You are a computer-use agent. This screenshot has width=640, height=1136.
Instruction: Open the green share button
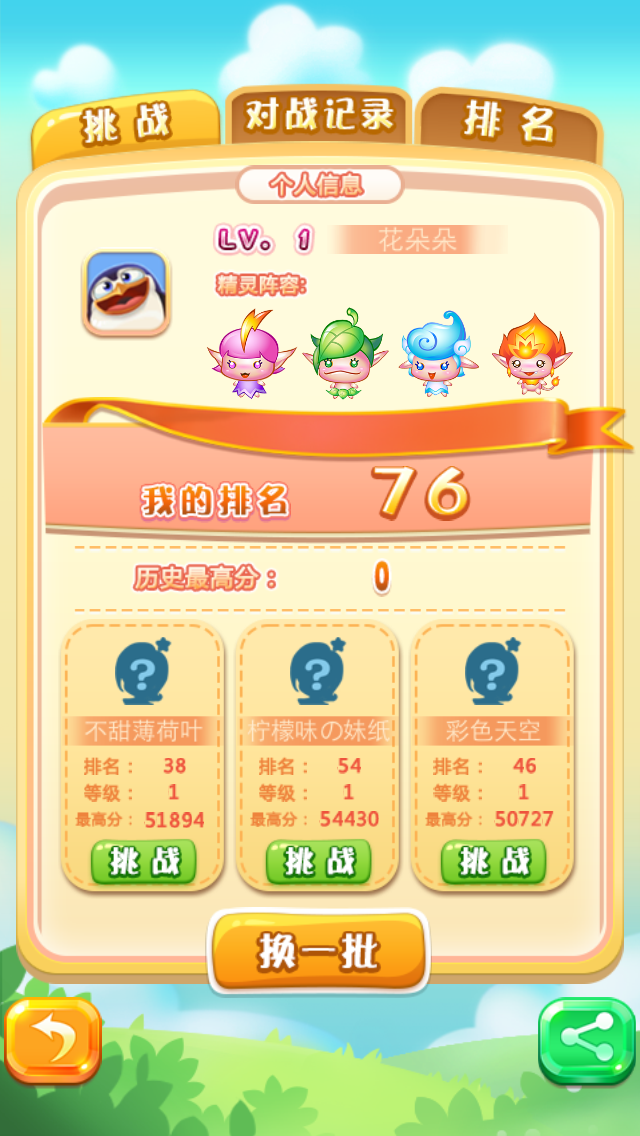click(x=587, y=1041)
